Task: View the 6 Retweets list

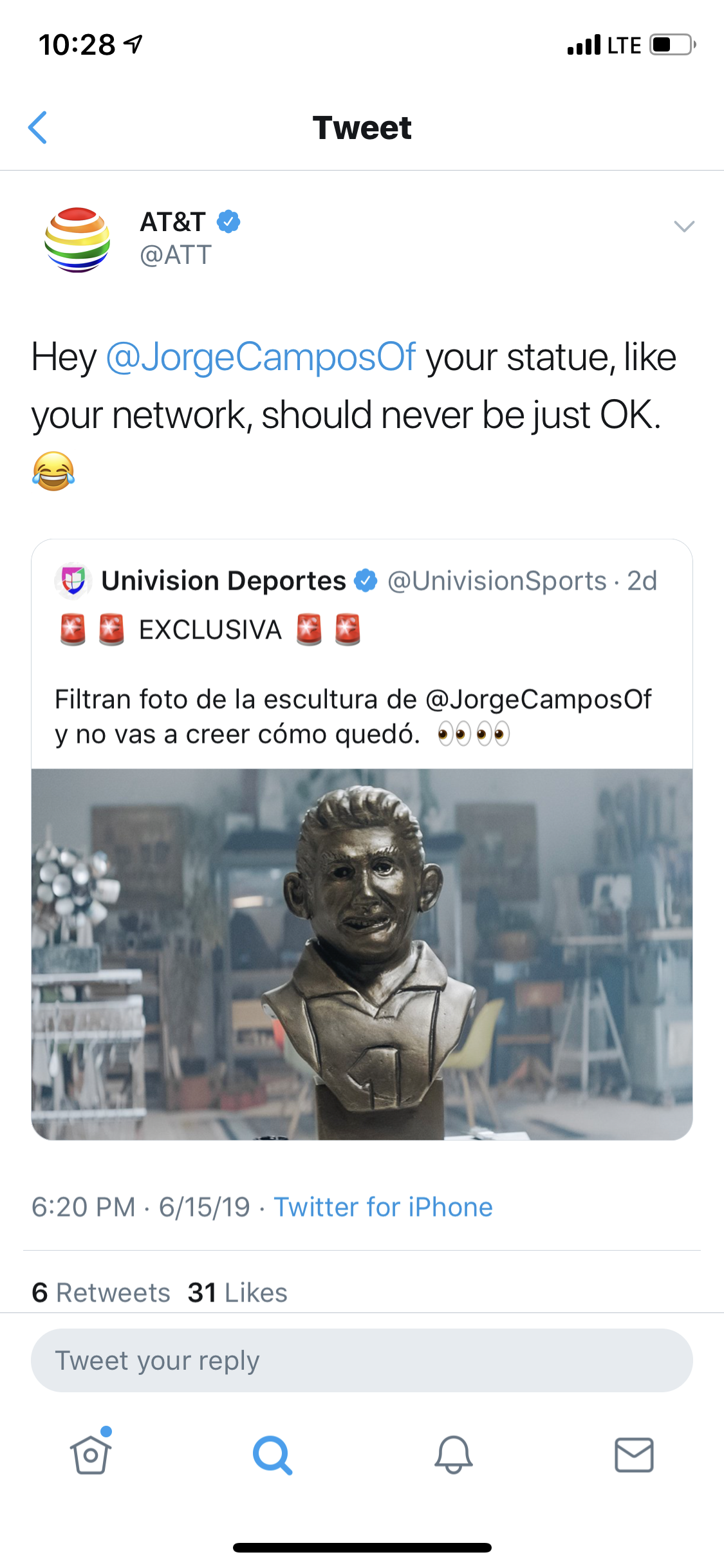Action: pos(101,1293)
